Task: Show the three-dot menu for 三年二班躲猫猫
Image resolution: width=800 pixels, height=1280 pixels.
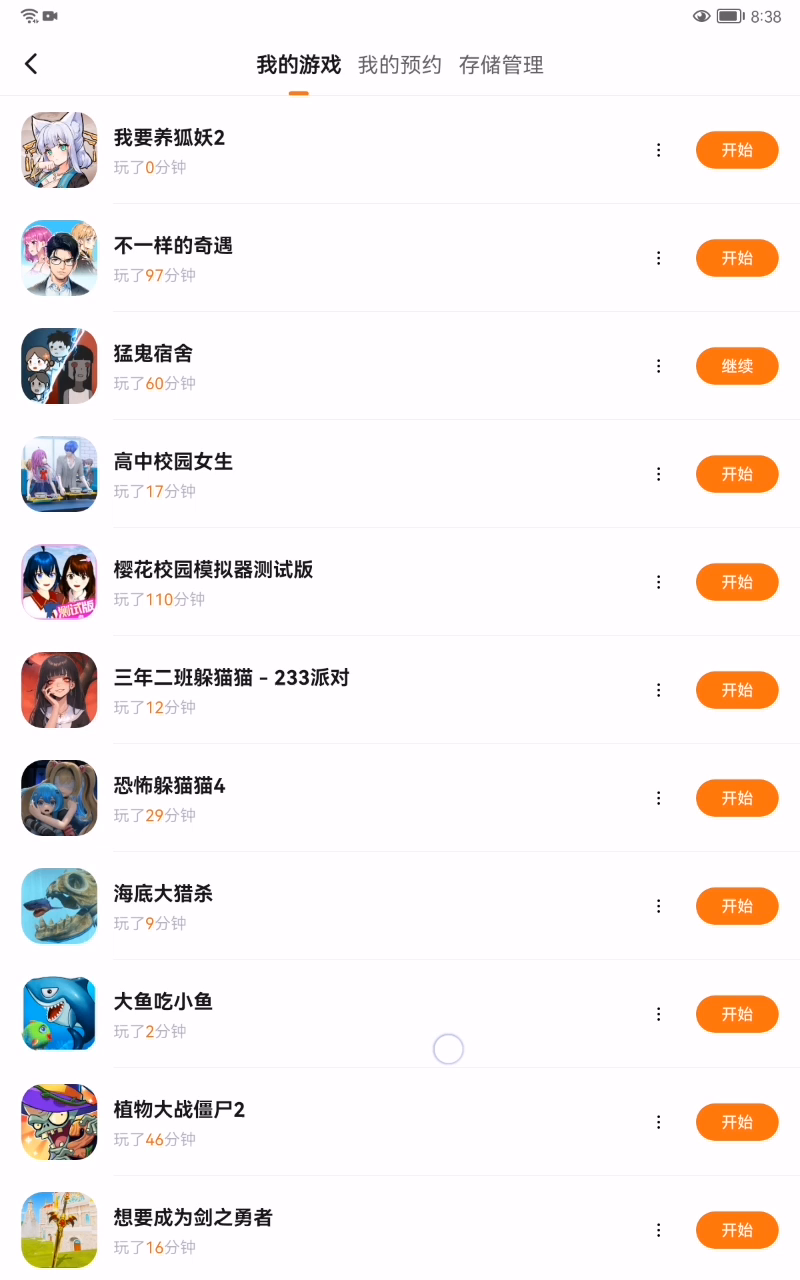Action: (x=658, y=690)
